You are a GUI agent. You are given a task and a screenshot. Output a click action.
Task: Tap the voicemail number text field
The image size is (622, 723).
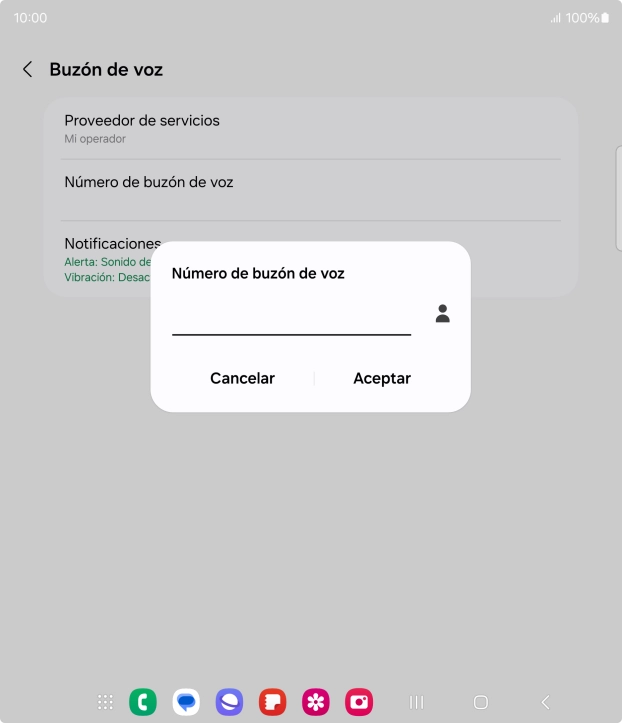click(291, 317)
